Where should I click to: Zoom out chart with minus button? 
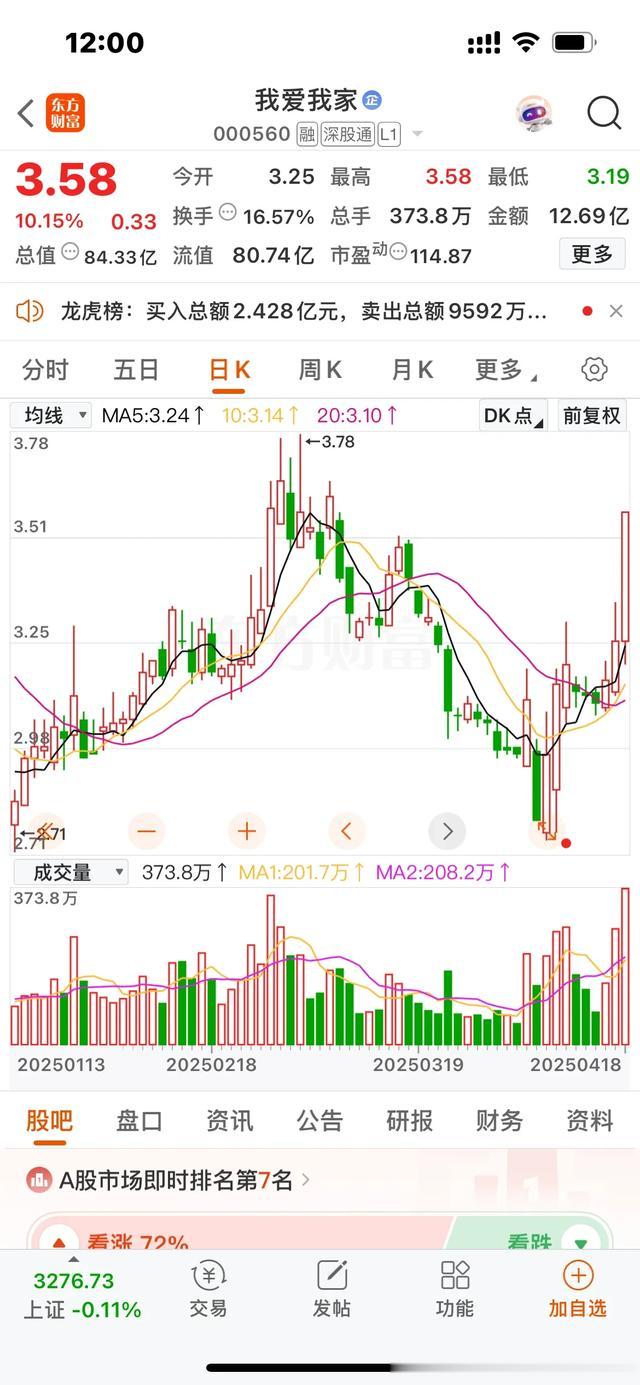click(147, 831)
